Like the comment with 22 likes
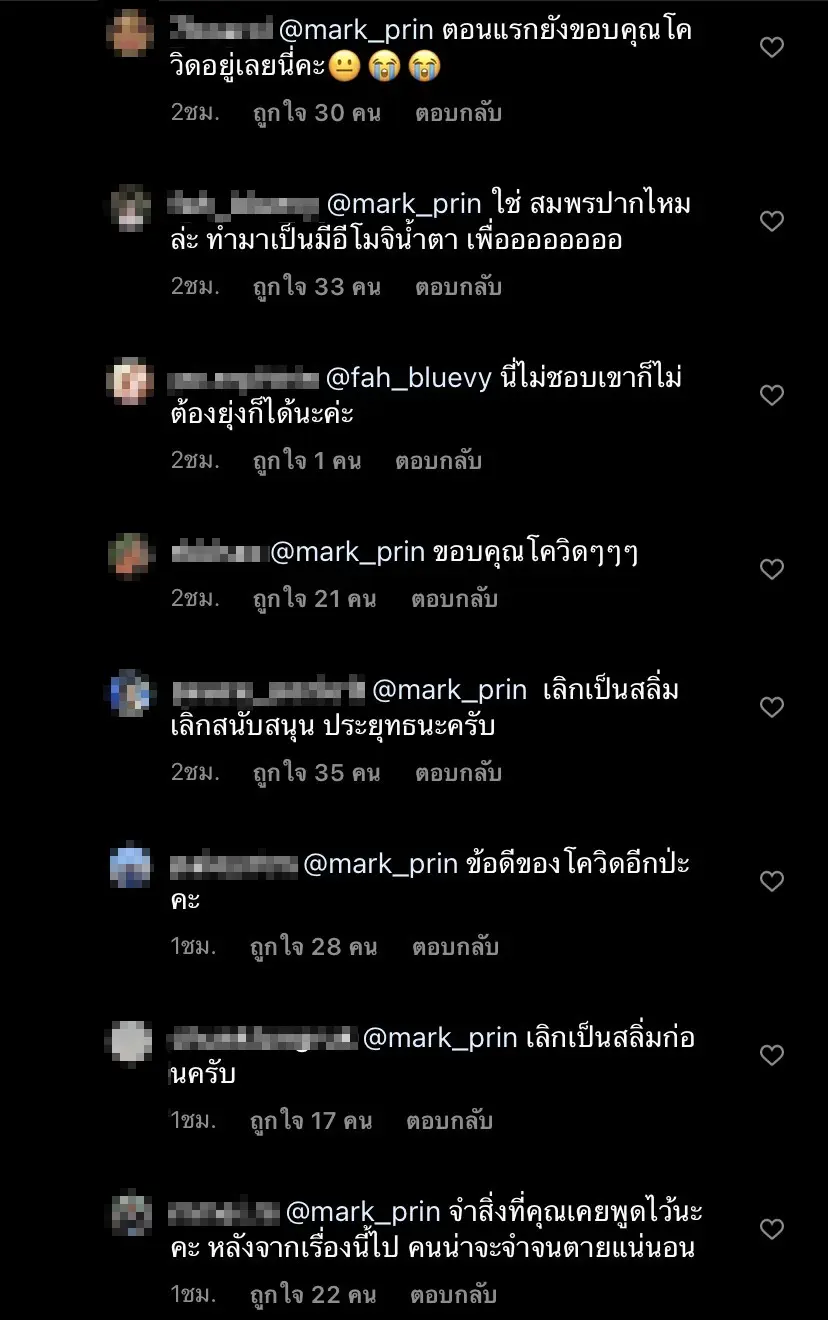This screenshot has height=1320, width=828. pos(772,1229)
